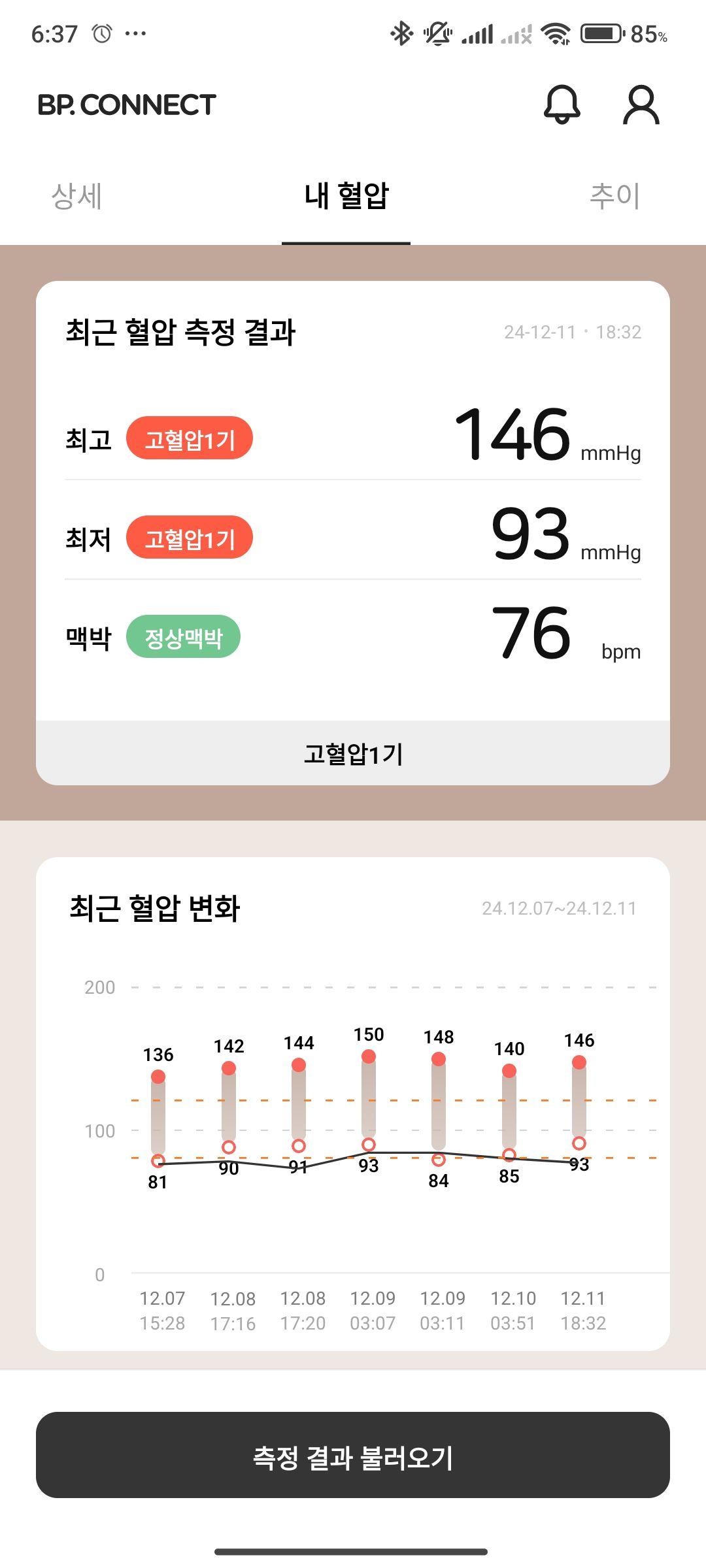Select the 내 혈압 tab
Image resolution: width=706 pixels, height=1568 pixels.
pyautogui.click(x=346, y=196)
